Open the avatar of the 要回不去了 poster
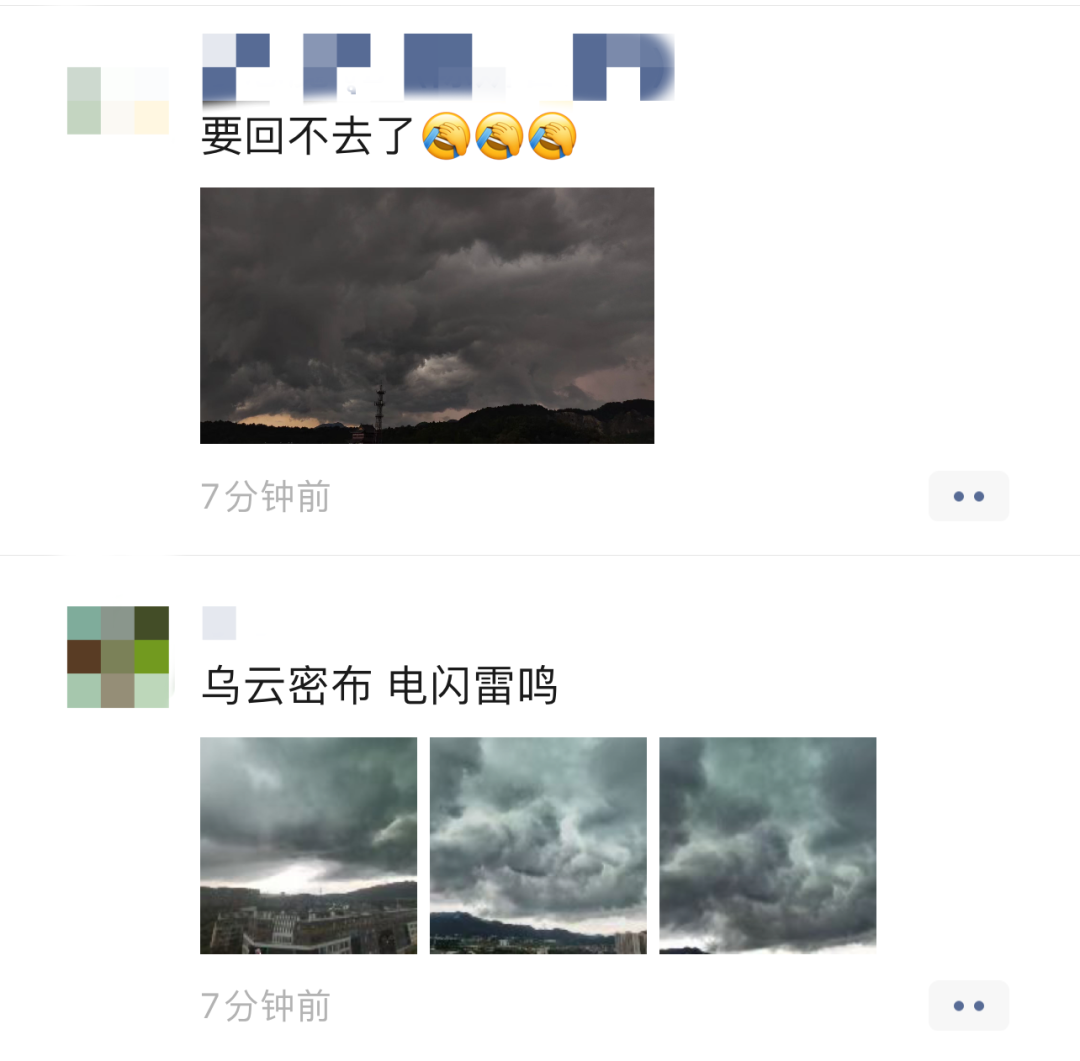1080x1061 pixels. 118,101
